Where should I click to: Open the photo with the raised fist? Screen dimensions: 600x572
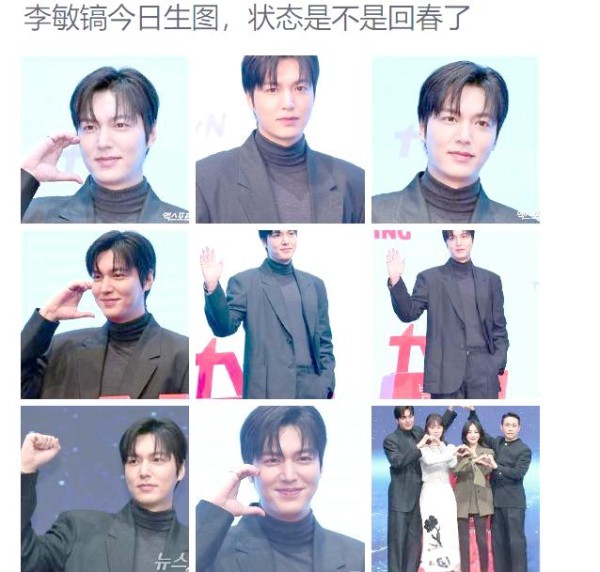[x=104, y=488]
